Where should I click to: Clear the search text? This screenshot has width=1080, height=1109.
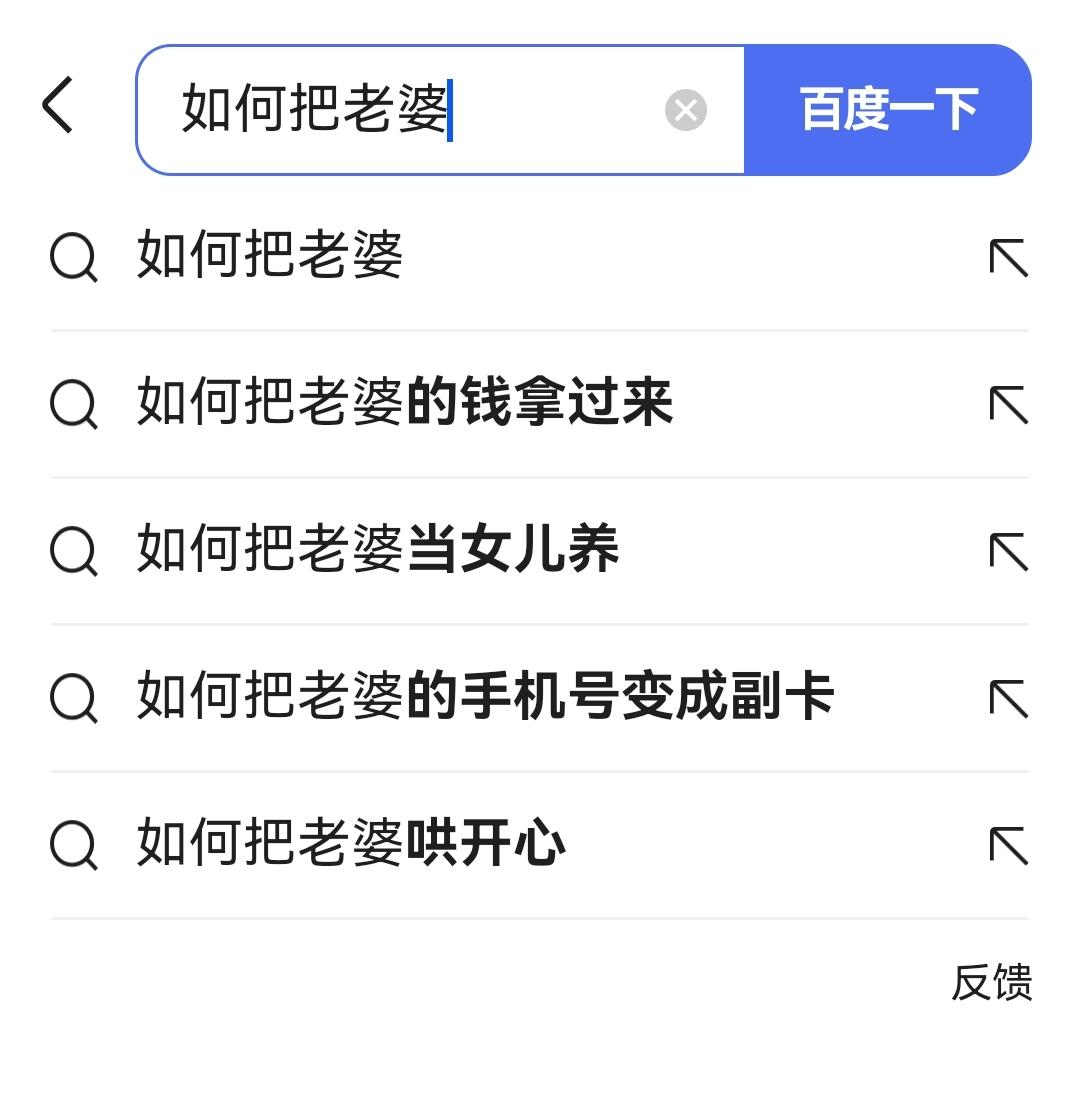pyautogui.click(x=686, y=110)
